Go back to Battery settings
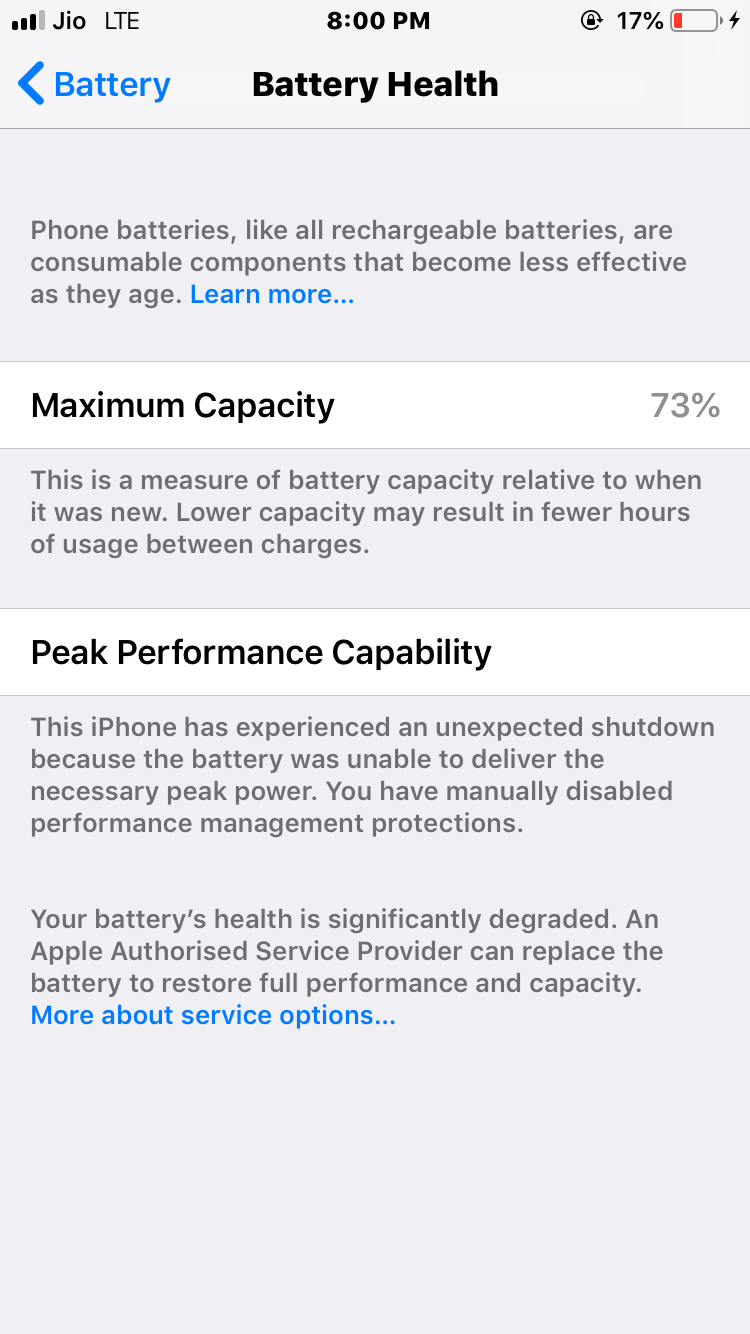750x1334 pixels. click(94, 84)
